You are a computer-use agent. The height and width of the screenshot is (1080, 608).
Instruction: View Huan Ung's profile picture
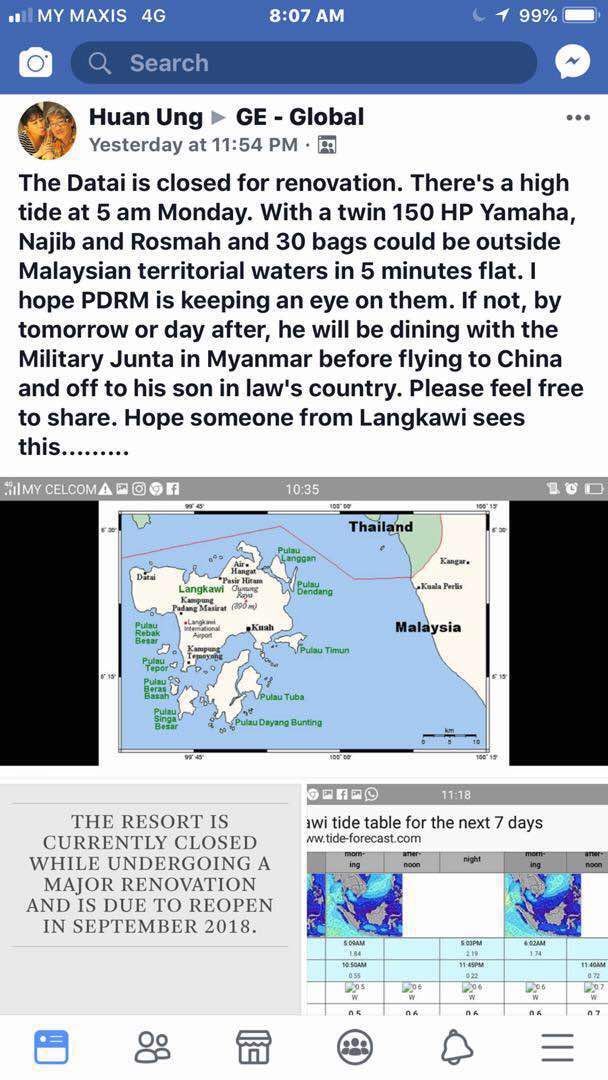[46, 130]
